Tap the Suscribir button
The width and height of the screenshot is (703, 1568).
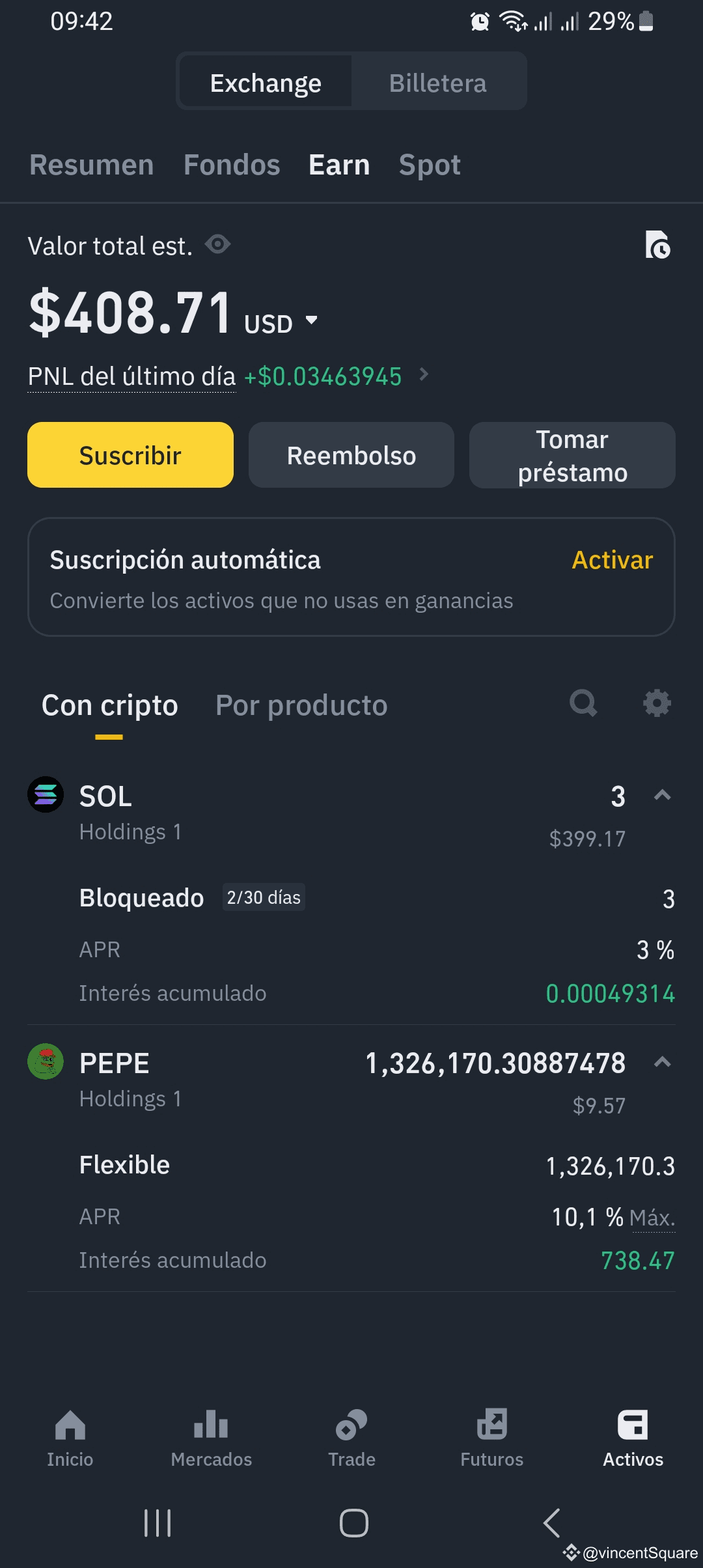130,455
